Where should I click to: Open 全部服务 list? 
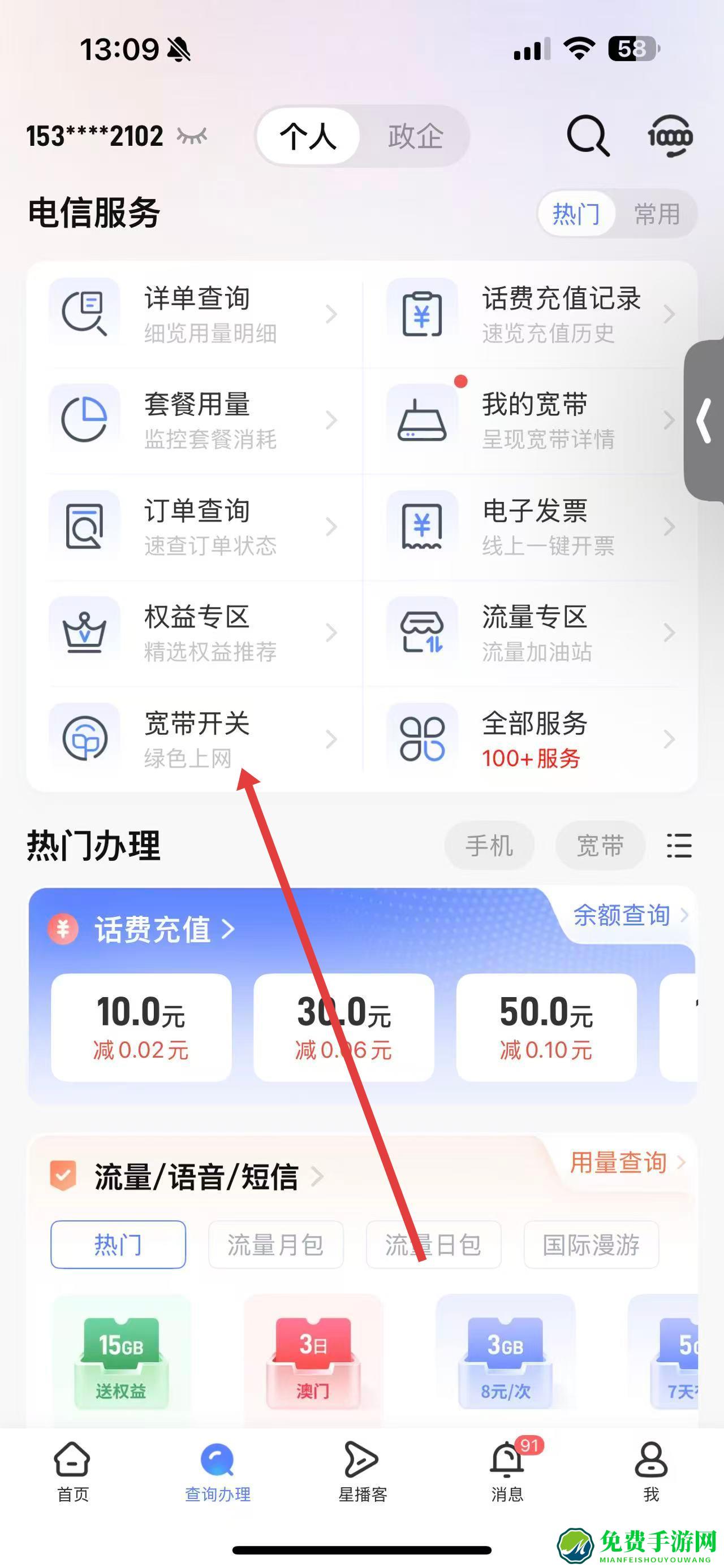[x=531, y=739]
